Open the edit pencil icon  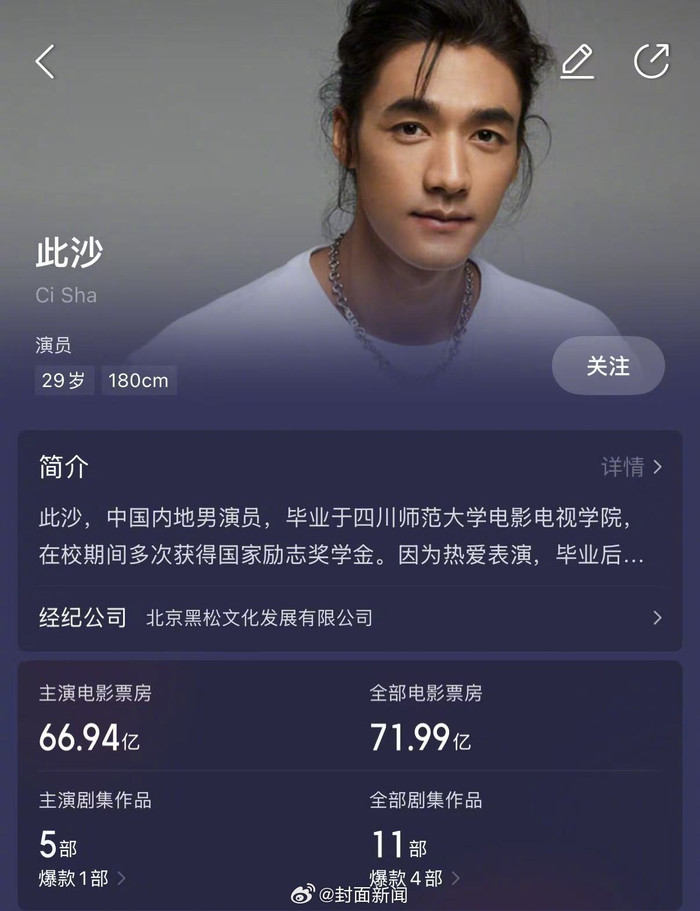(x=577, y=61)
